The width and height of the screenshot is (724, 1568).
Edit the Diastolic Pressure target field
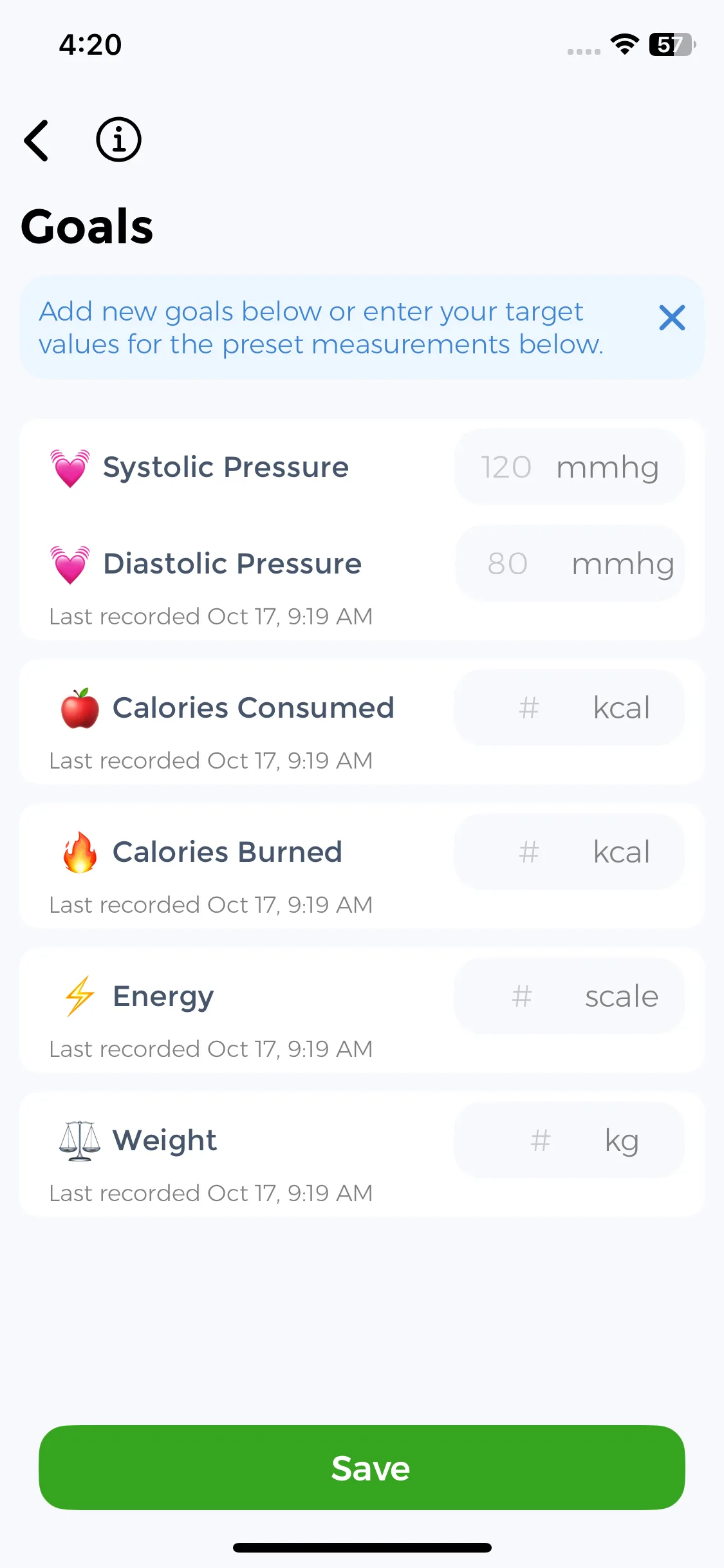pyautogui.click(x=570, y=563)
